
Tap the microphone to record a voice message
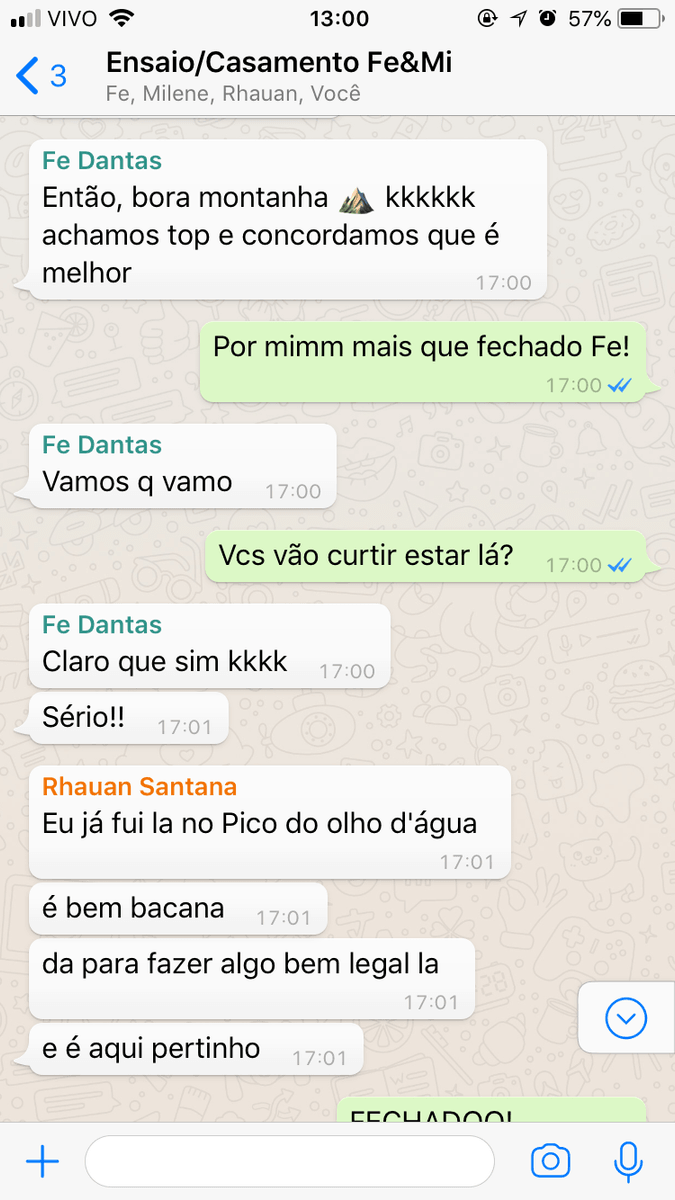click(x=627, y=1161)
